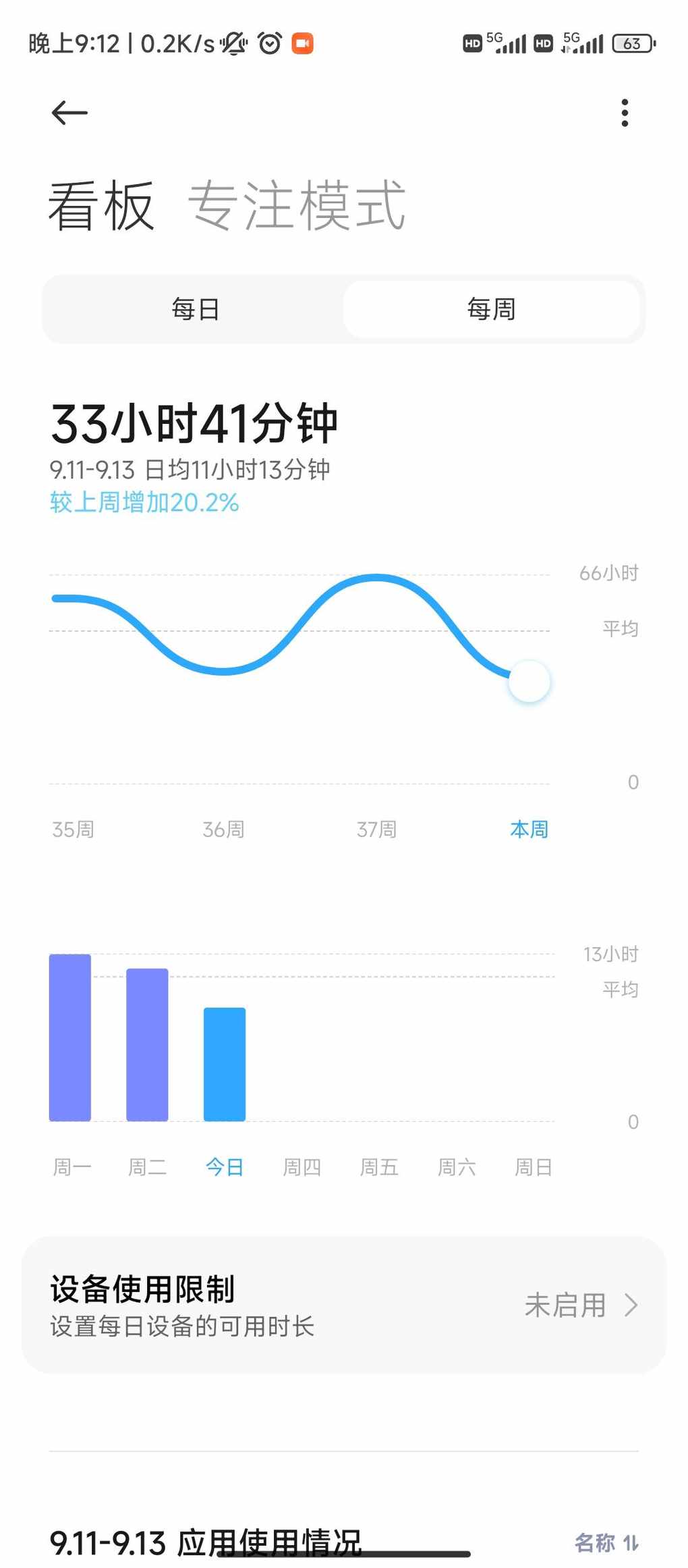Select the 每周 segment
Image resolution: width=688 pixels, height=1568 pixels.
pos(491,309)
